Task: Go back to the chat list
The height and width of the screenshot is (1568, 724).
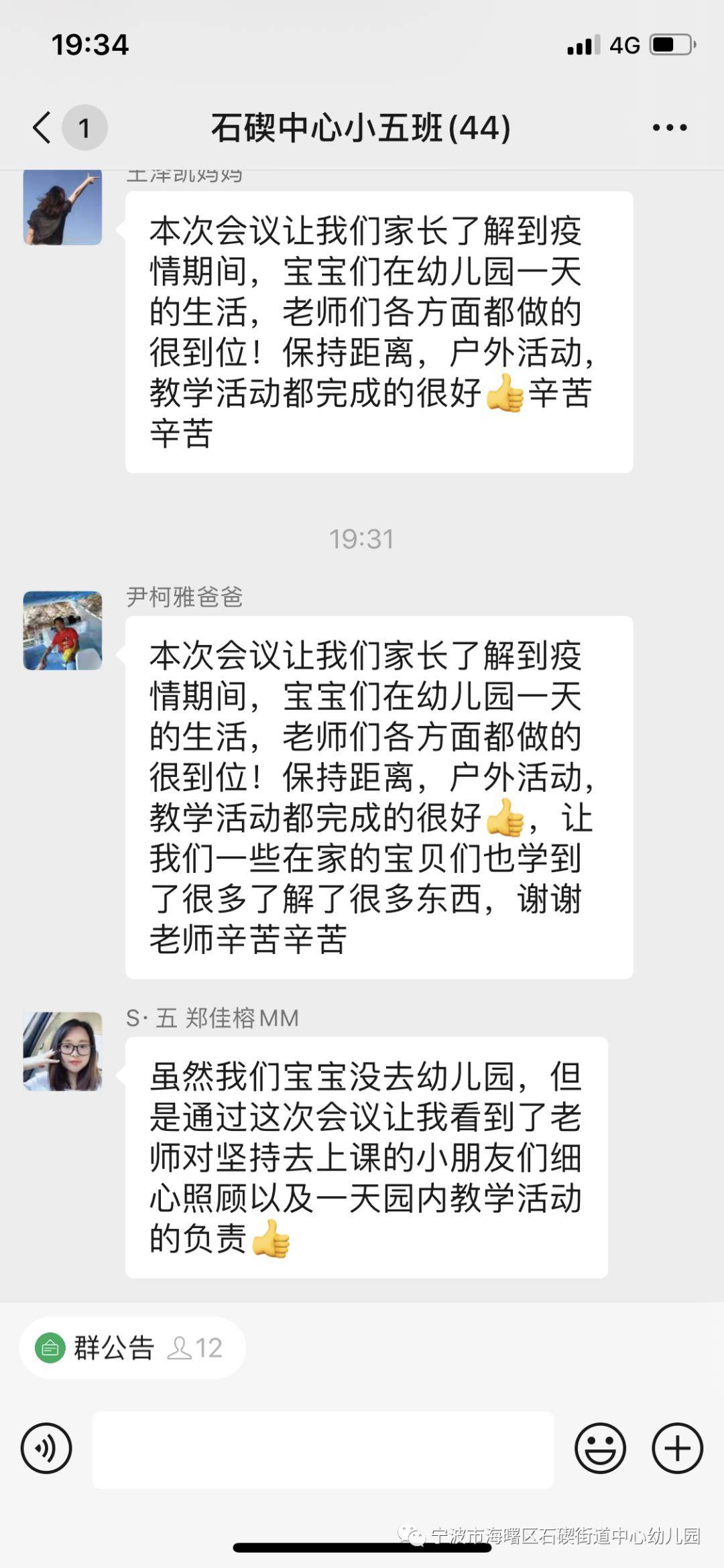Action: pos(42,127)
